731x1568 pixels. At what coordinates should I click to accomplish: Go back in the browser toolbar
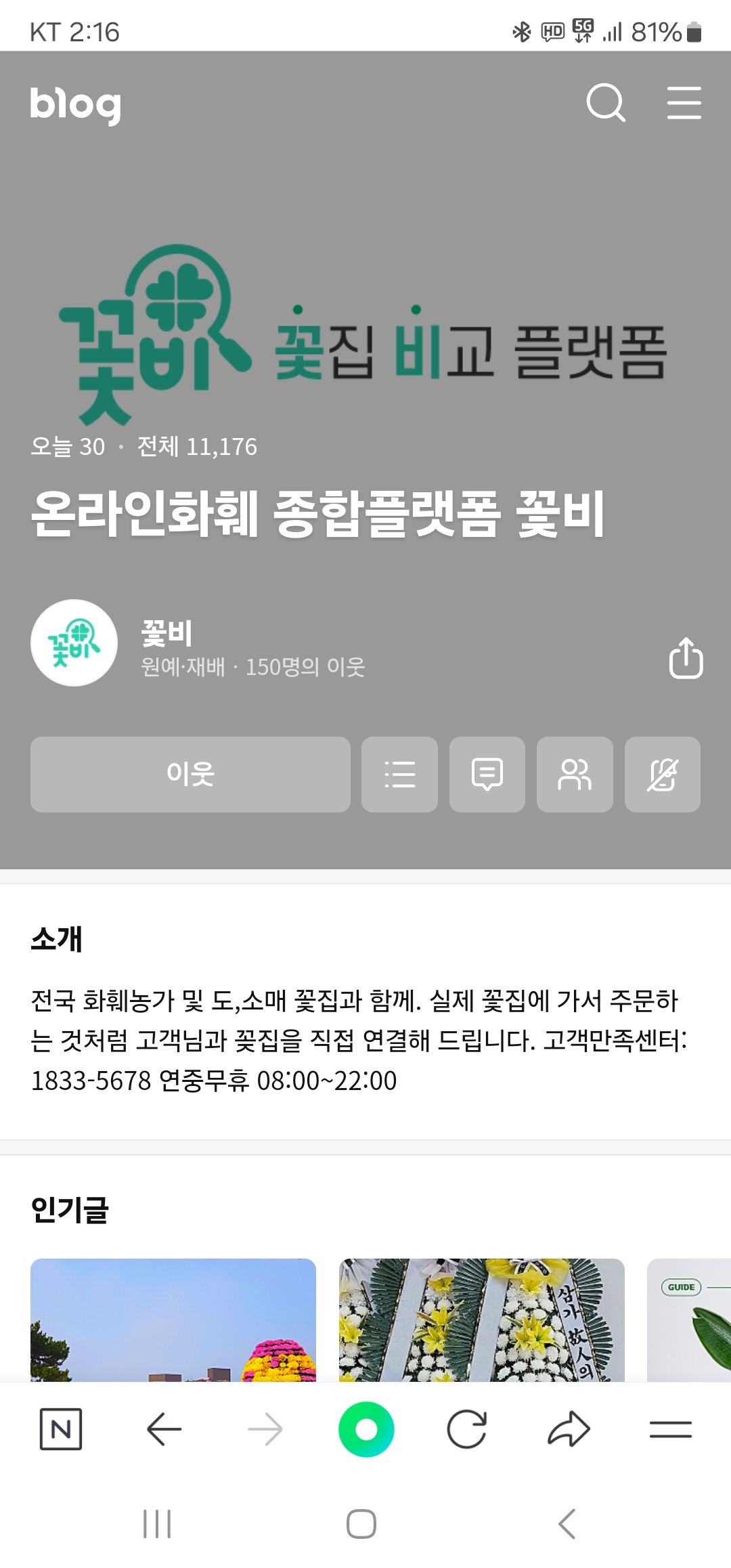click(x=164, y=1429)
